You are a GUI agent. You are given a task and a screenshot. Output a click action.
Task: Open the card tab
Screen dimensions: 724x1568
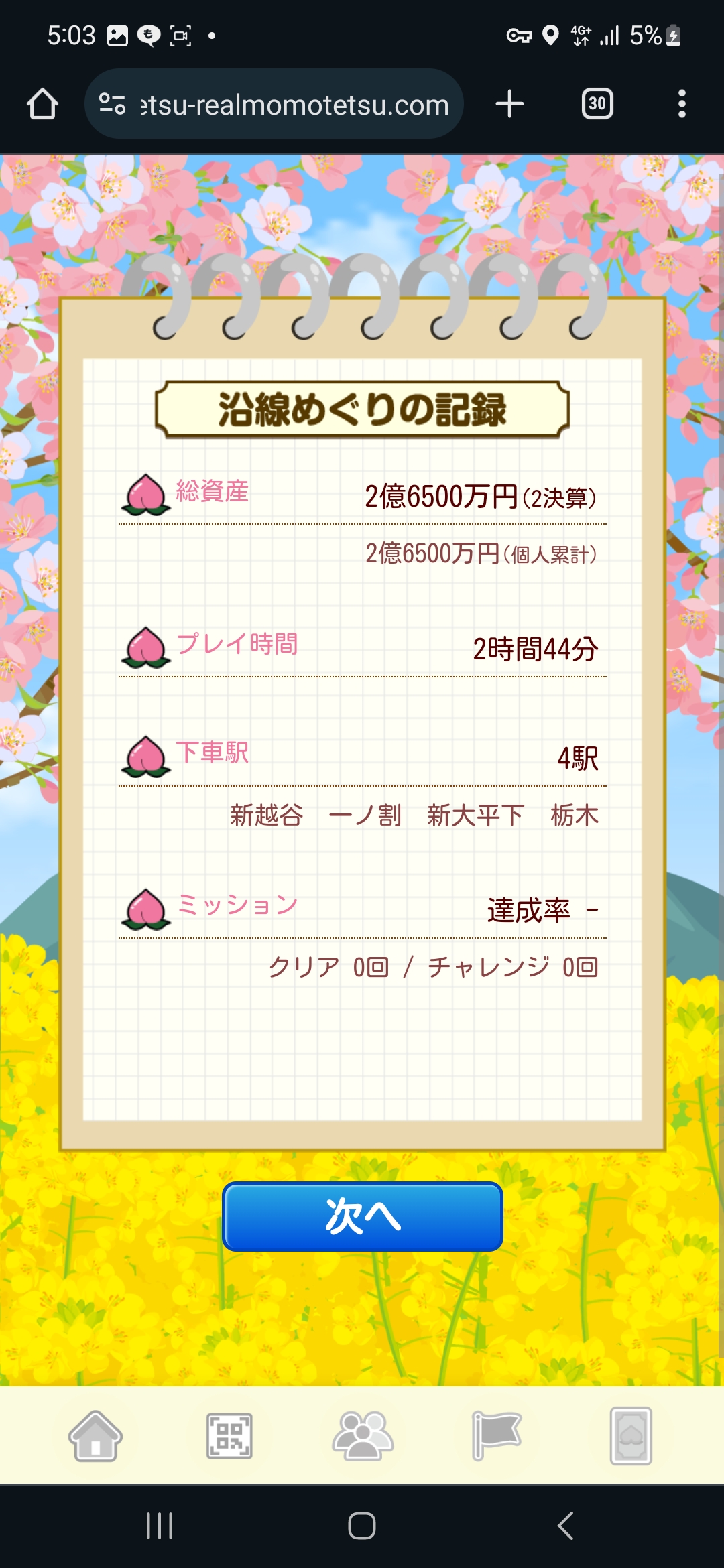[631, 1436]
